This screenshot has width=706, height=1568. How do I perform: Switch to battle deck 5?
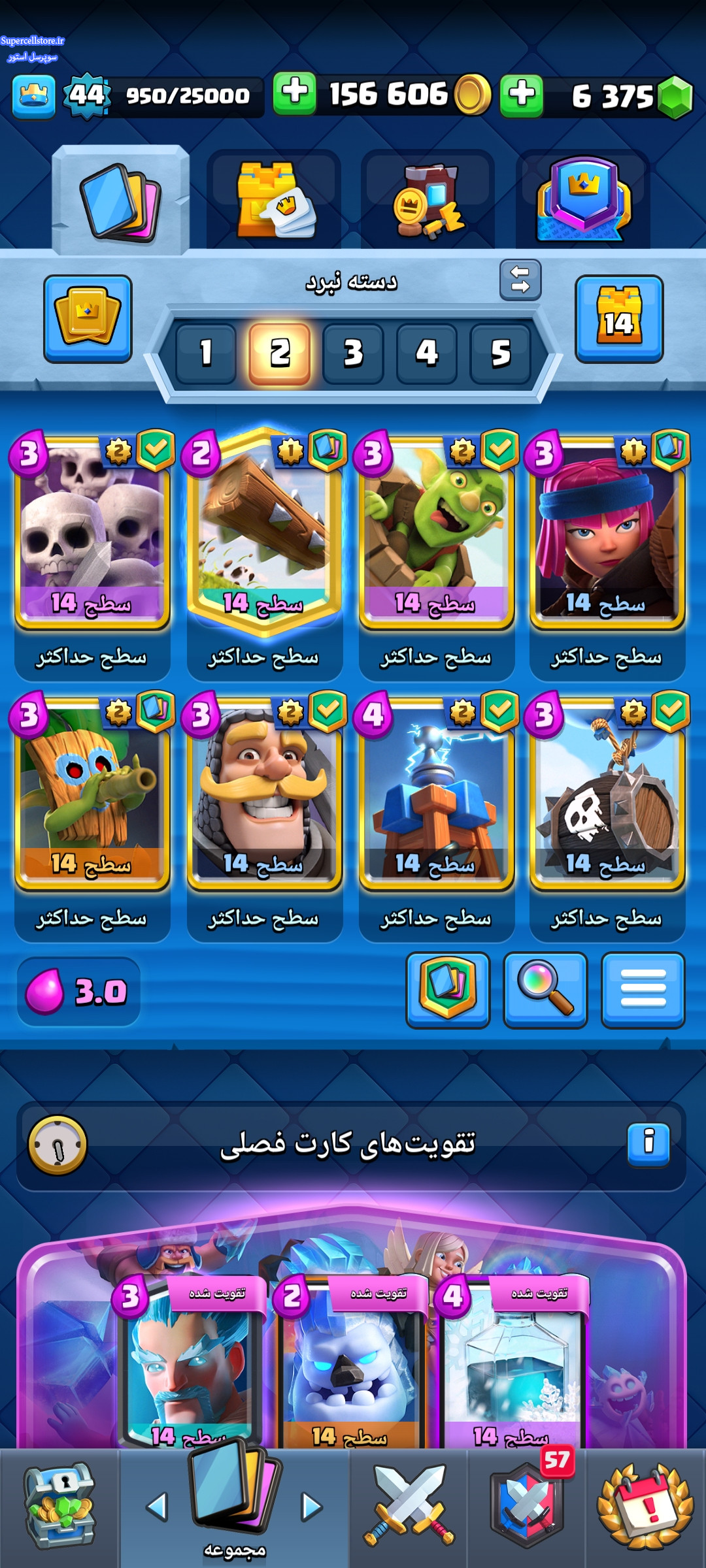500,353
